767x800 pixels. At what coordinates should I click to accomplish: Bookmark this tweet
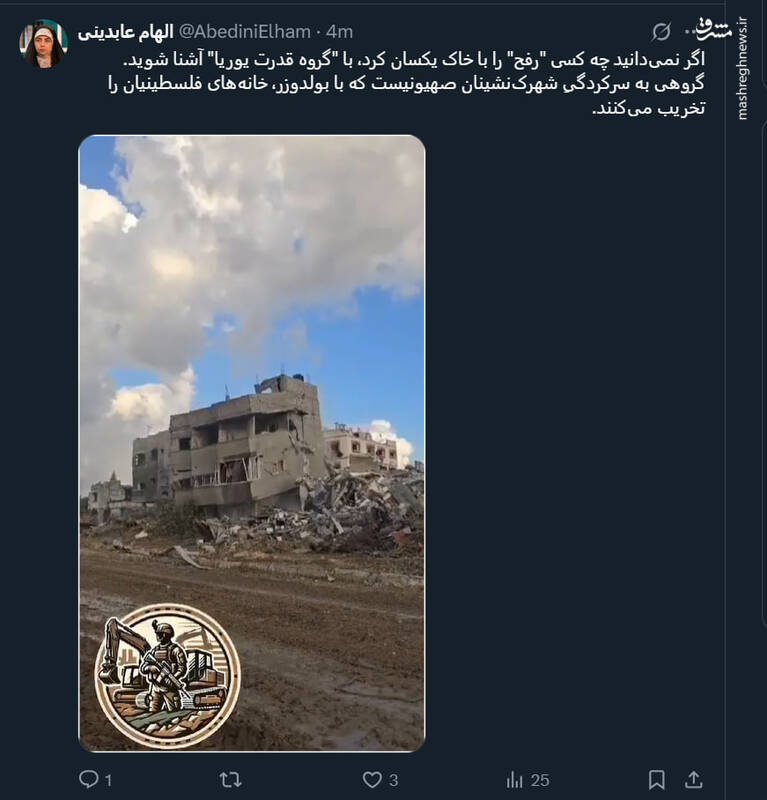click(x=657, y=779)
